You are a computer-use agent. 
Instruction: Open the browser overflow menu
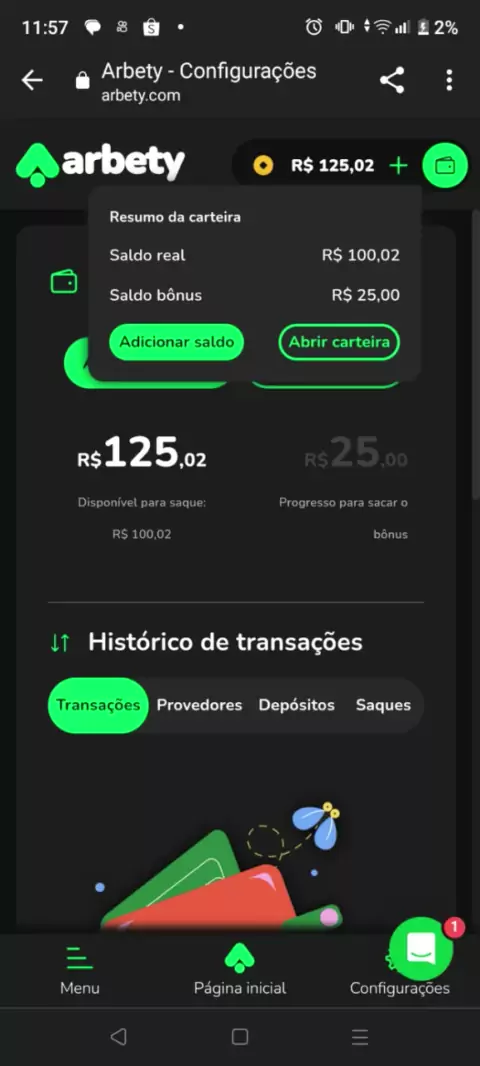click(x=449, y=81)
